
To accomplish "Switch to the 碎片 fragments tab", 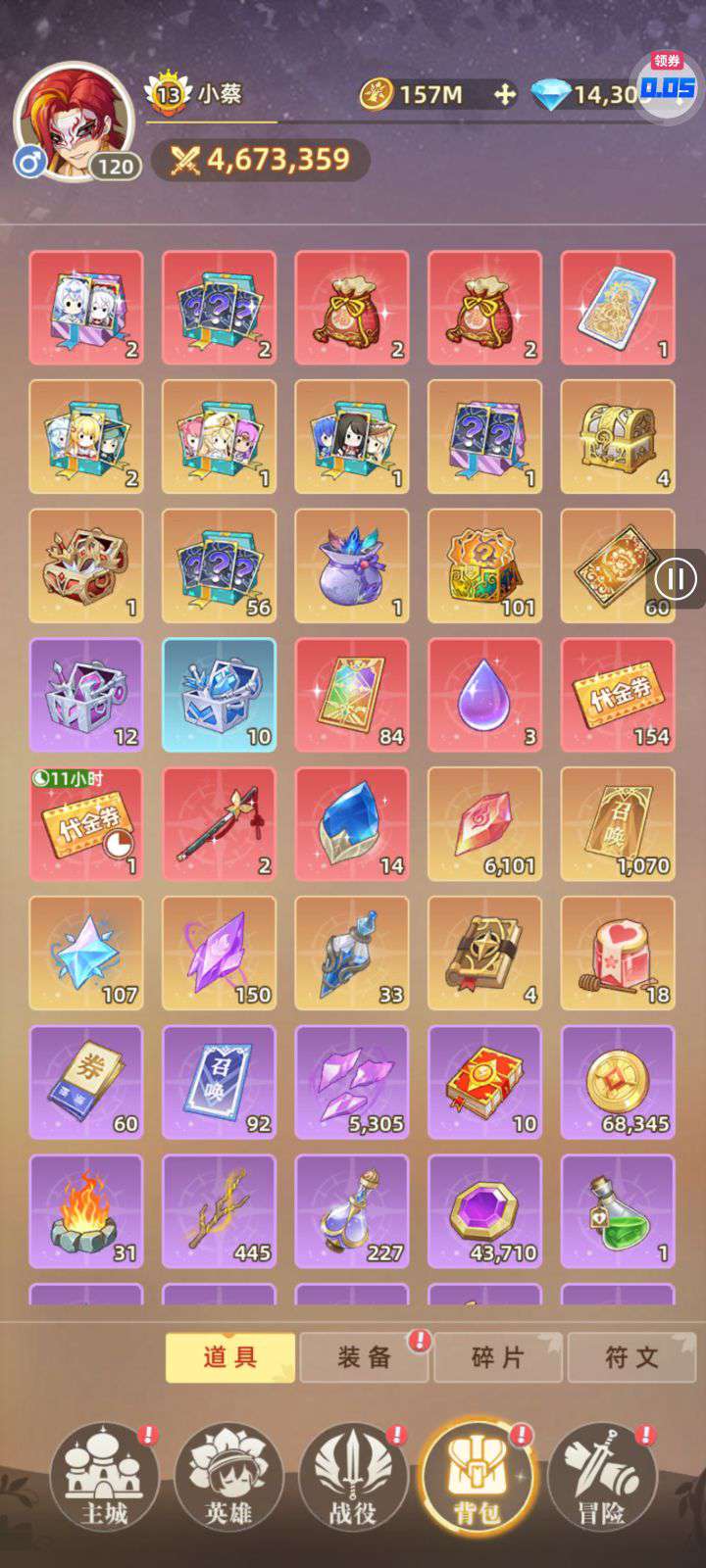I will [x=498, y=1357].
